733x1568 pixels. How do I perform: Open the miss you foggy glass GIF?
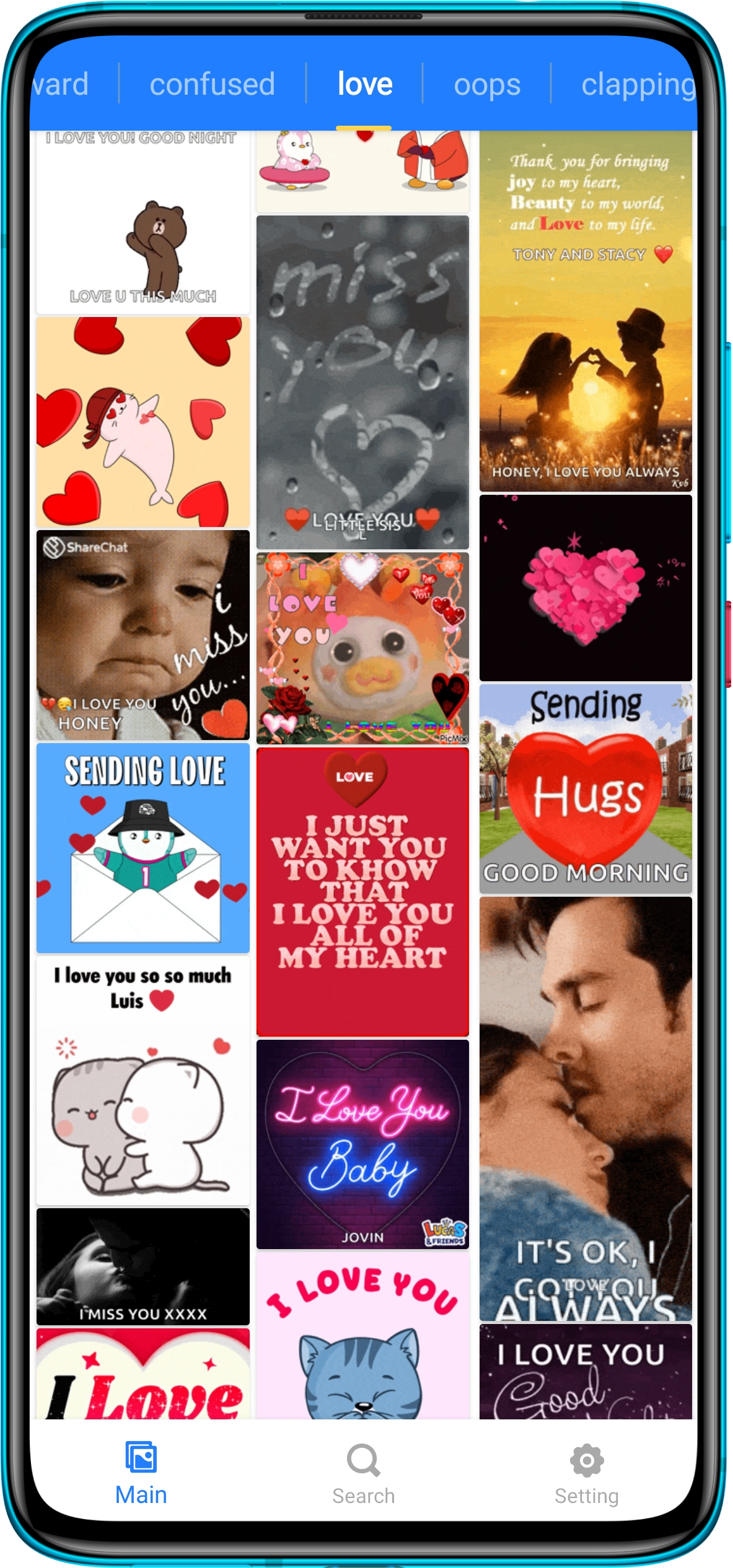362,382
